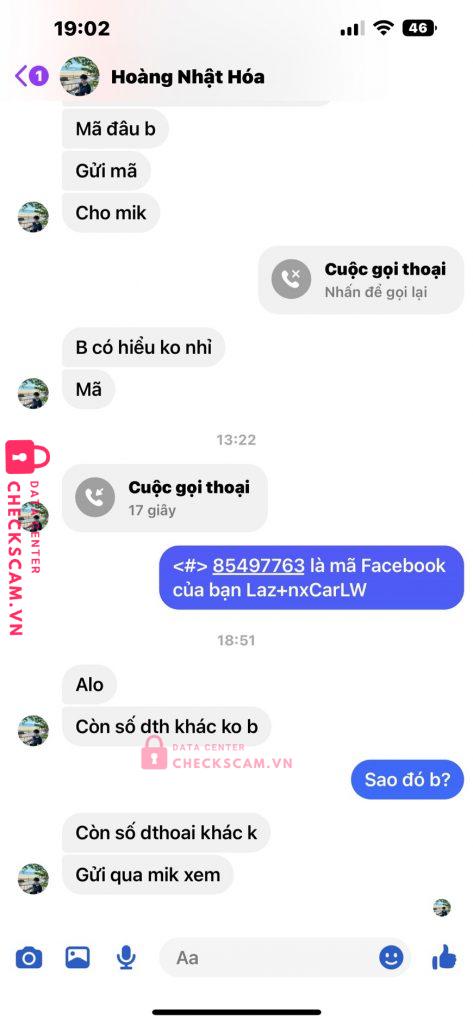This screenshot has width=473, height=1024.
Task: Call back via the missed 'Nhấn để gọi lại' bubble
Action: [361, 280]
